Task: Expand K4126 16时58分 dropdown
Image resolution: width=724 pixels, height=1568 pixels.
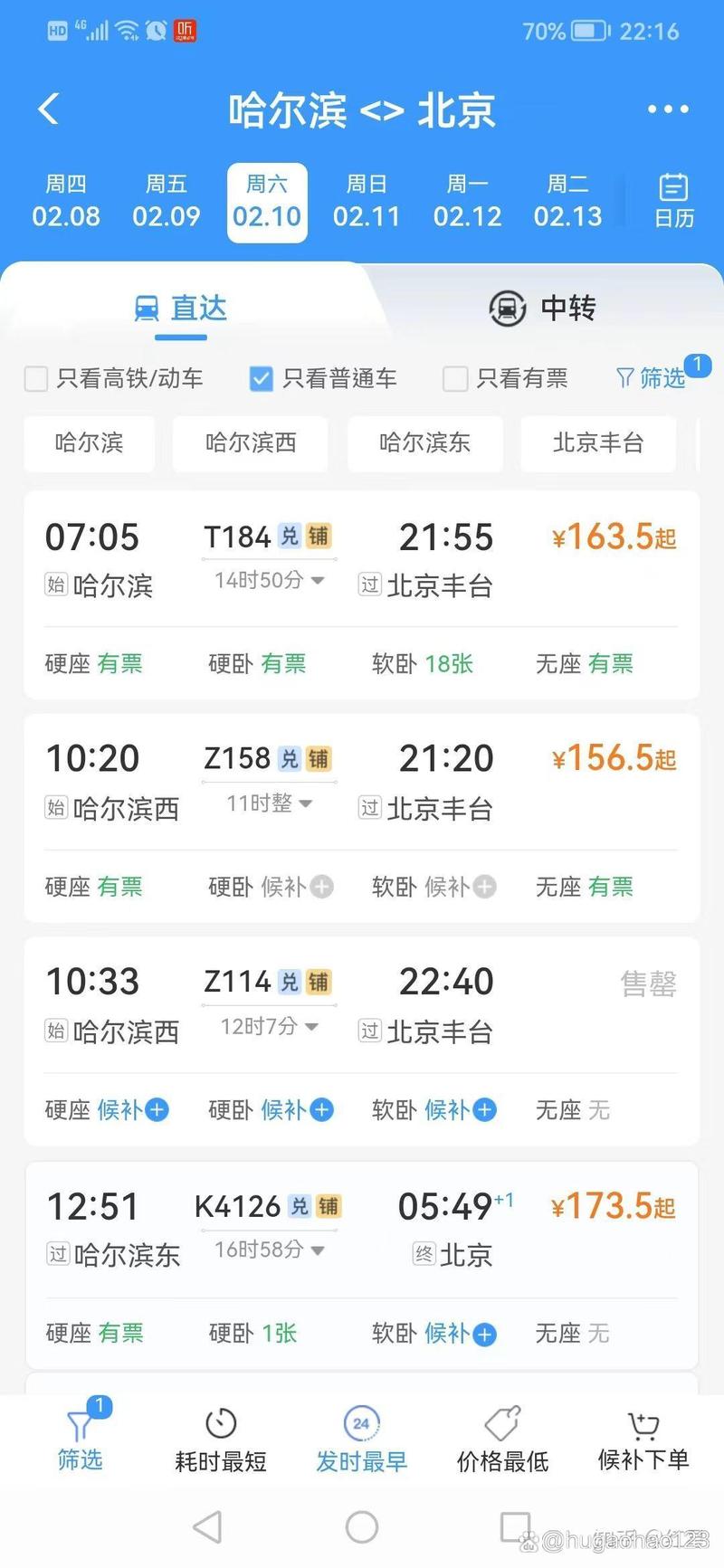Action: pyautogui.click(x=317, y=1250)
